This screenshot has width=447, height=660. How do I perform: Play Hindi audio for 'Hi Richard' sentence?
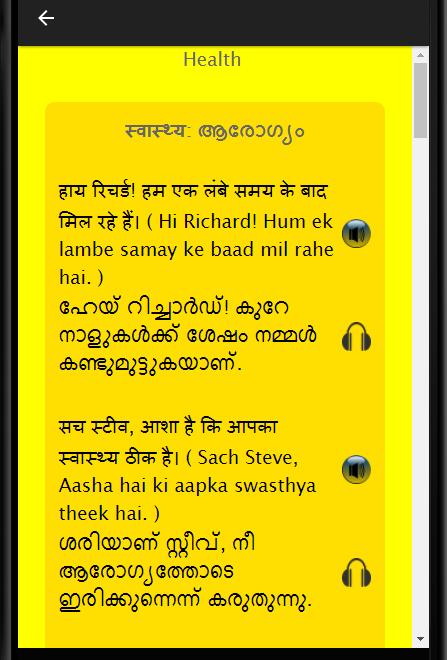pyautogui.click(x=356, y=233)
